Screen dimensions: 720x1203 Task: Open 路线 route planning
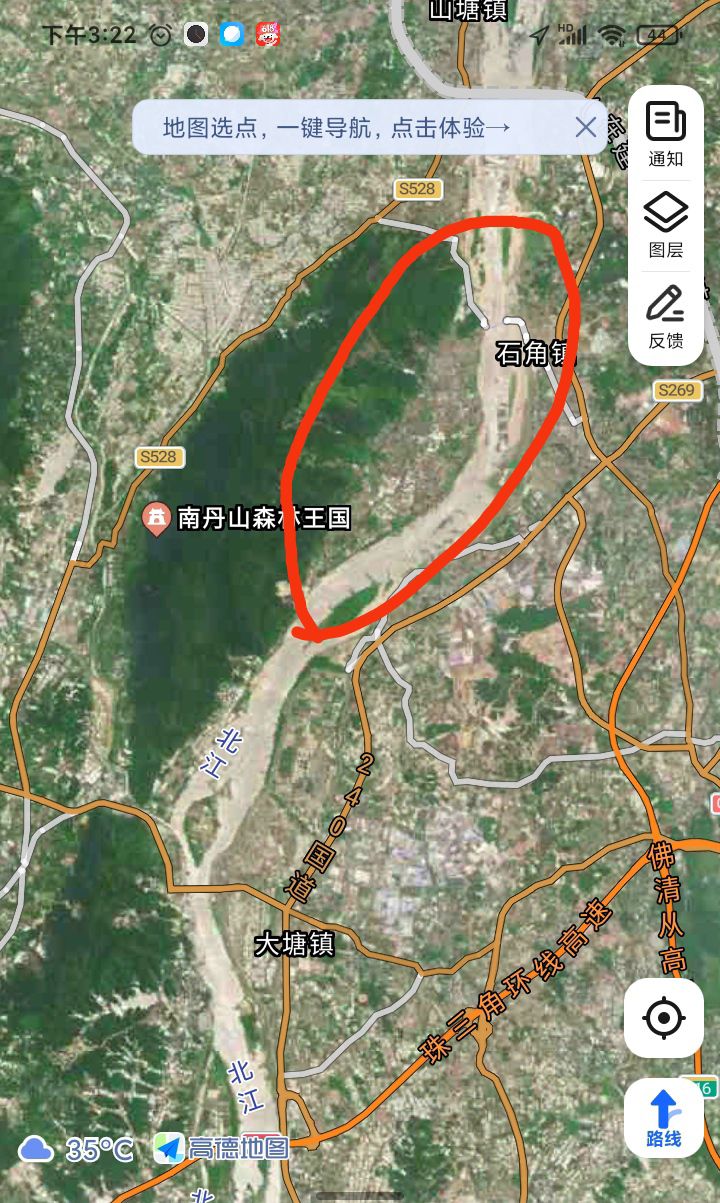[x=664, y=1118]
